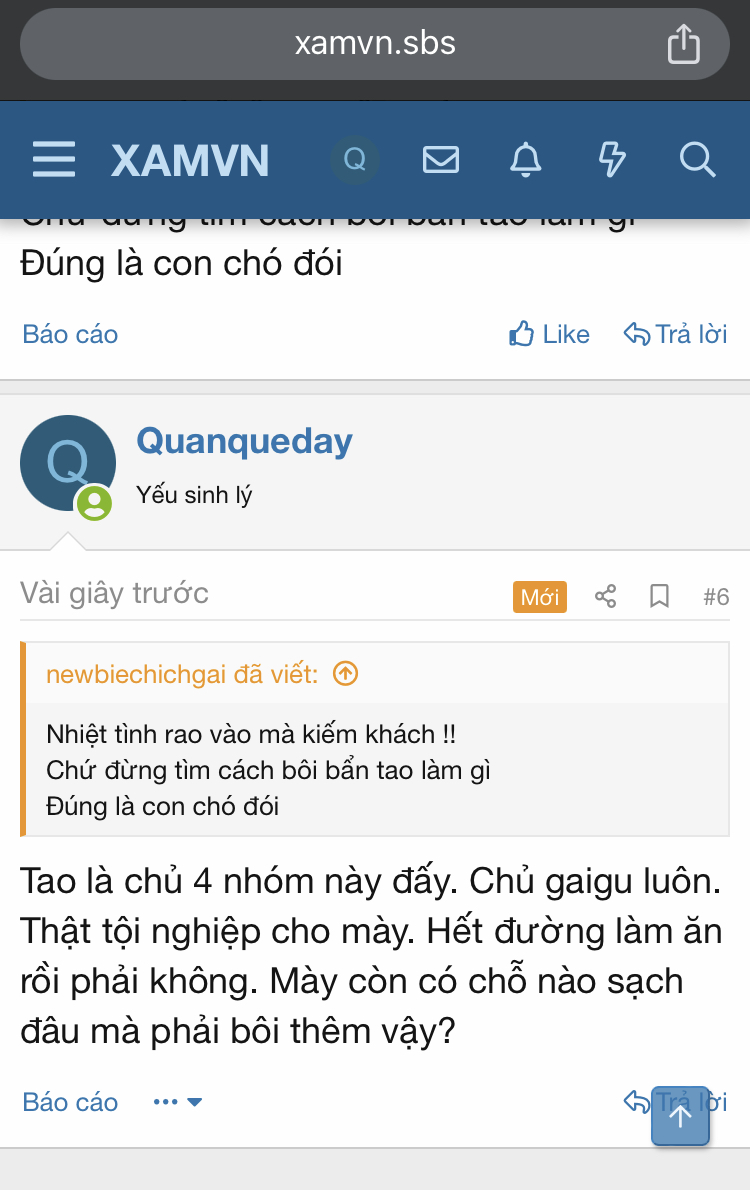Jump to newbiechichgai's quoted original post

[x=345, y=675]
